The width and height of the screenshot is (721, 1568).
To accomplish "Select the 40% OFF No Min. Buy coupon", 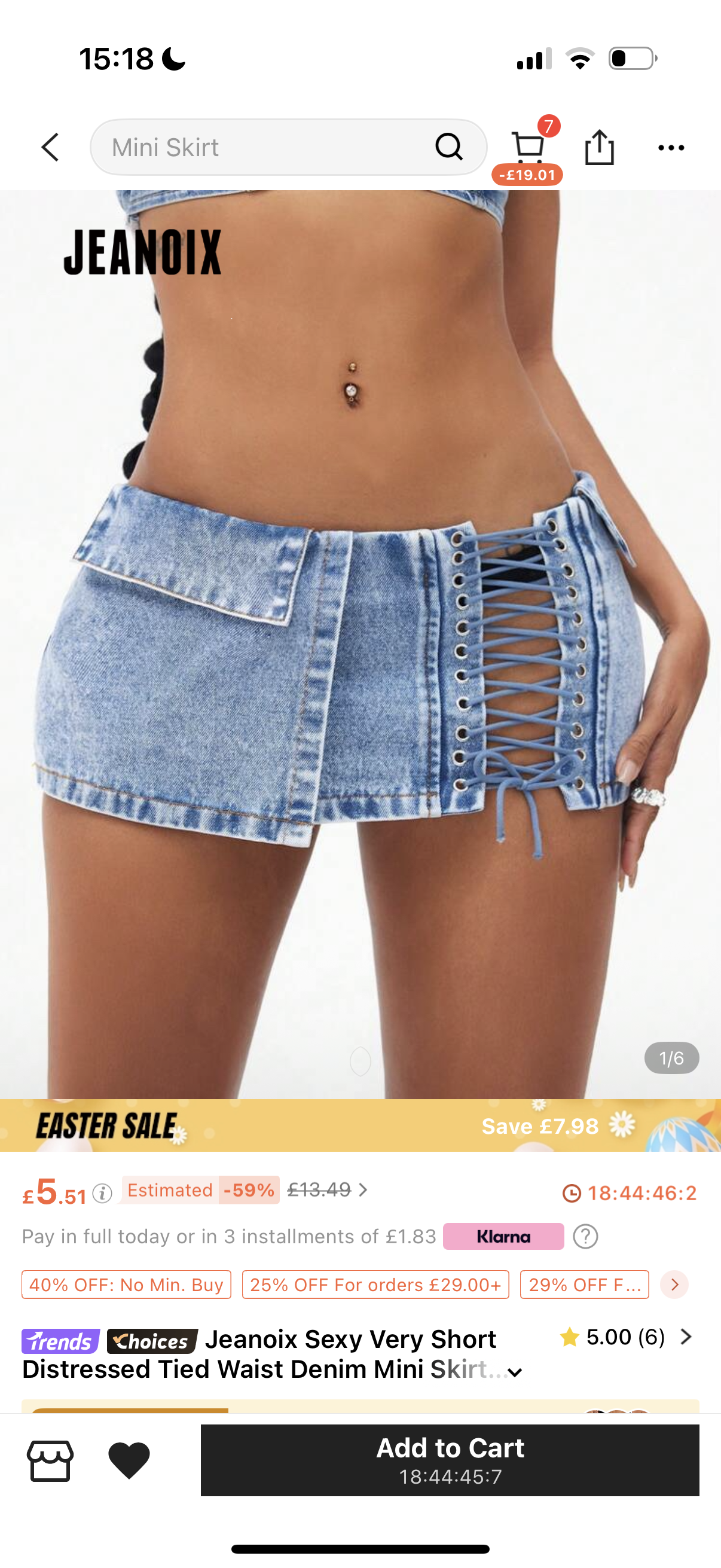I will point(127,1285).
